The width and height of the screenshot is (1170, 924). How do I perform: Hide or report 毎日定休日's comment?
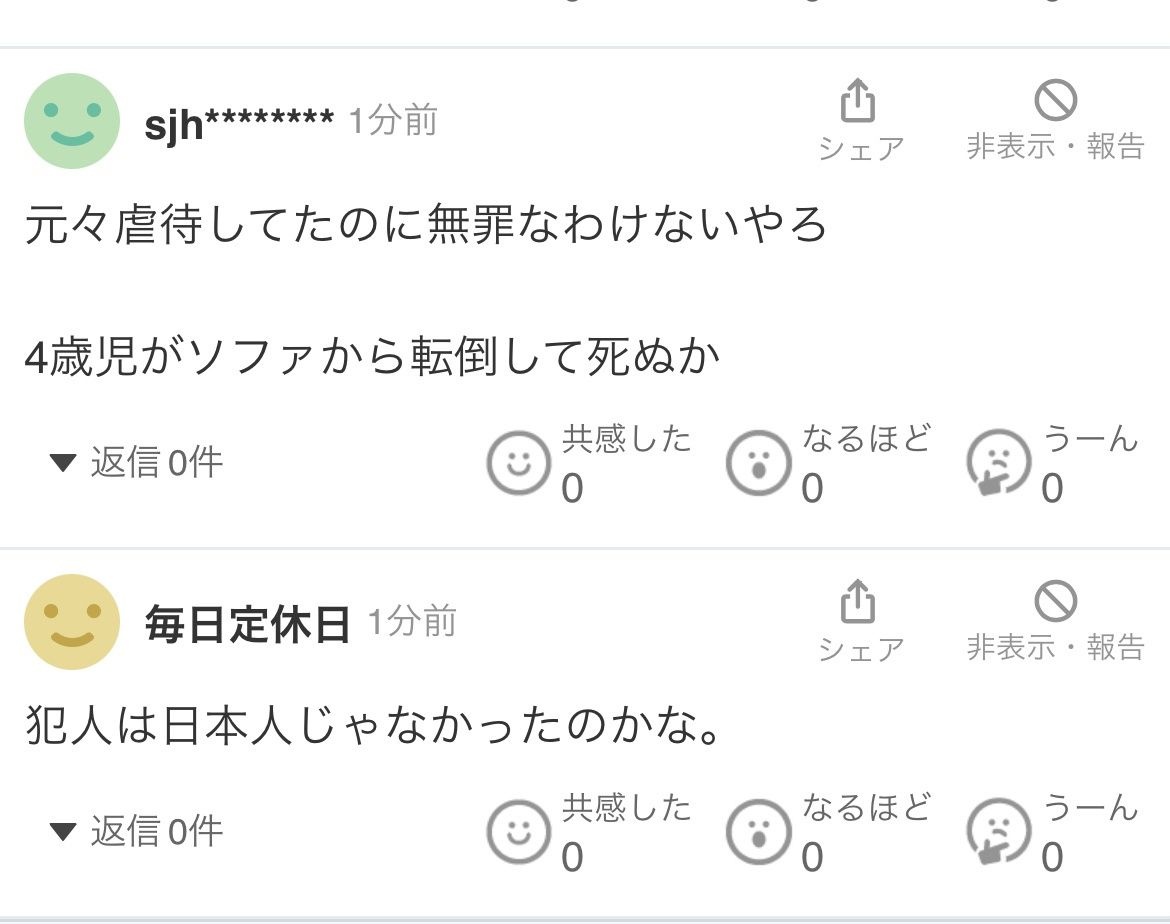[1055, 621]
